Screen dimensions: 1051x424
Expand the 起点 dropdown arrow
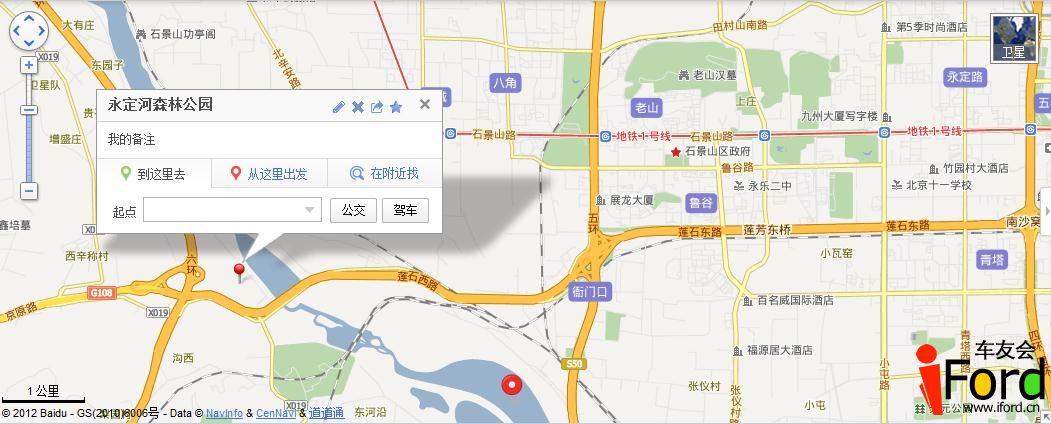310,210
